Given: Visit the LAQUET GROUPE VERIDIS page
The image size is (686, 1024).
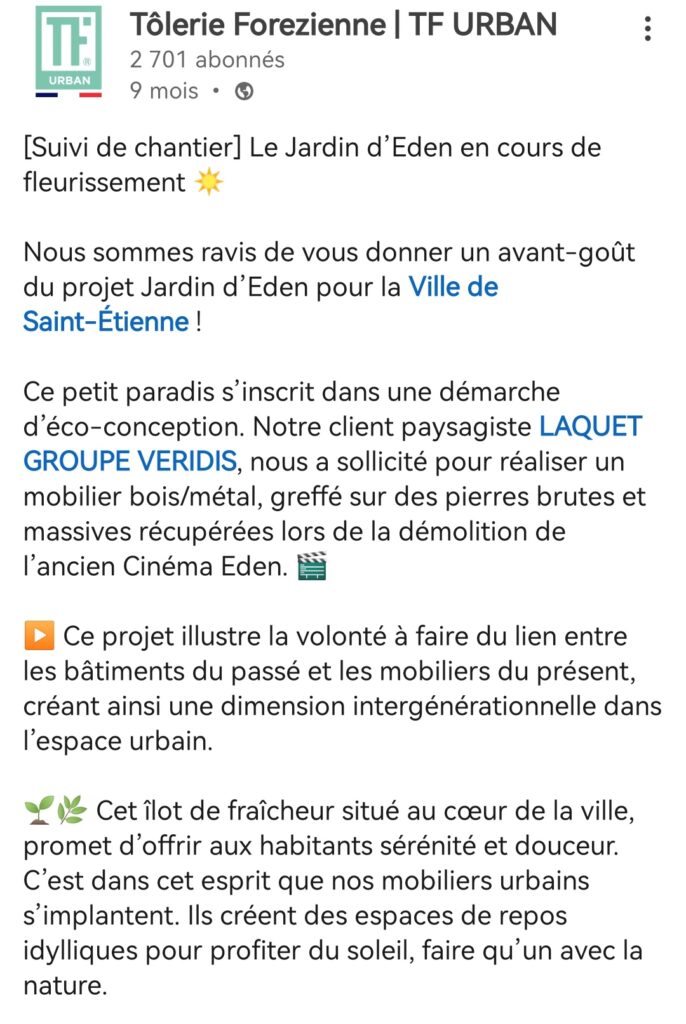Looking at the screenshot, I should (x=130, y=461).
